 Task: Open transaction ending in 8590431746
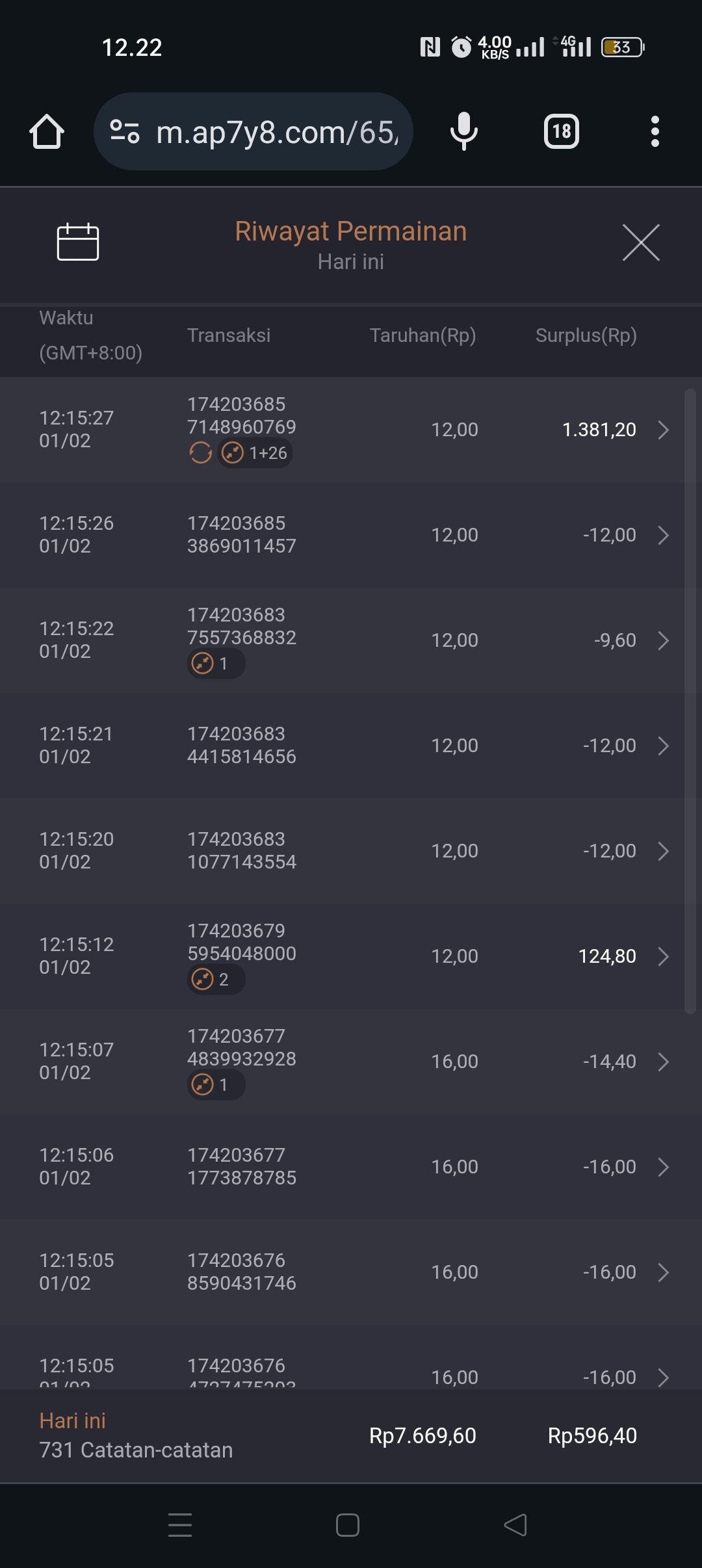663,1272
